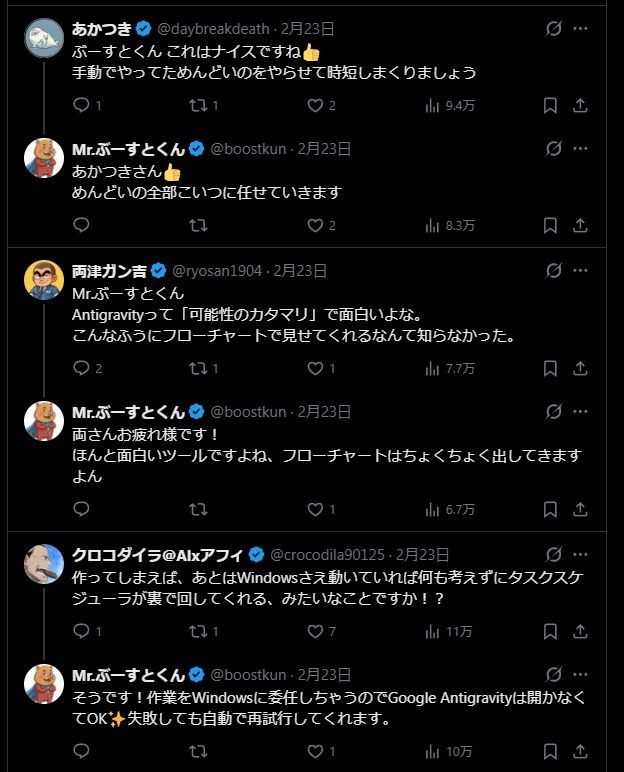Like Mr.ぶーすとくん's reply about 自動で再試行
Screen dimensions: 624x772
point(315,751)
